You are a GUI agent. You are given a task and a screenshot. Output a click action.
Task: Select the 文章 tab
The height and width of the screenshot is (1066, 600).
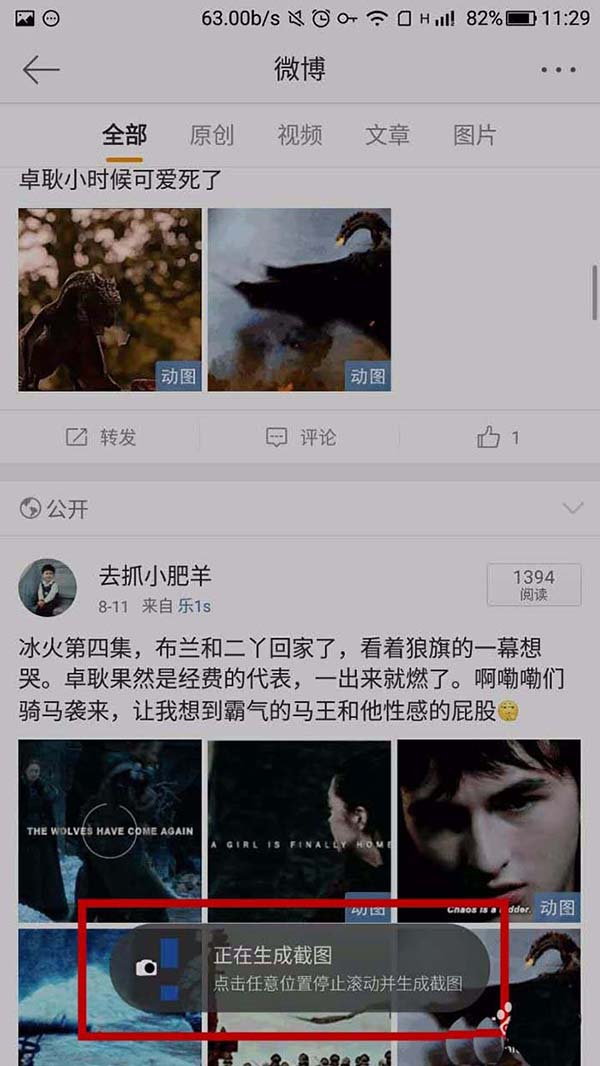pos(387,135)
